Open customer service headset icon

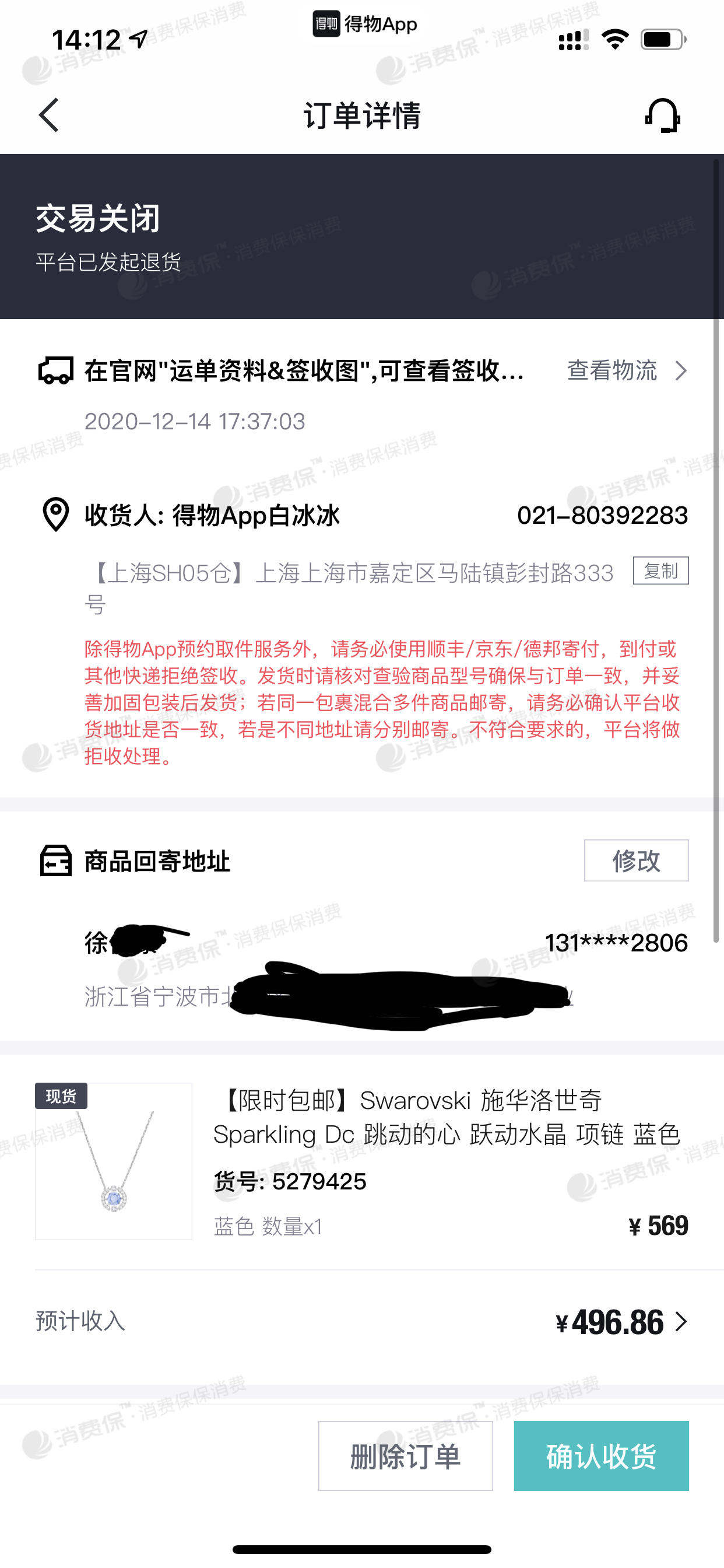click(662, 115)
